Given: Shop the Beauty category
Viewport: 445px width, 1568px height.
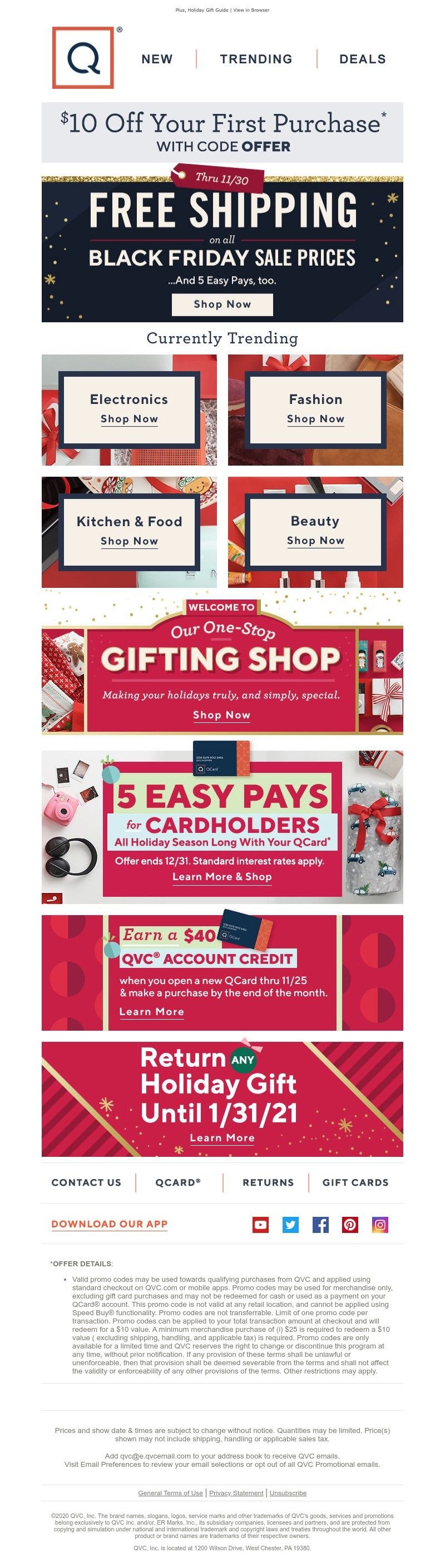Looking at the screenshot, I should point(315,541).
